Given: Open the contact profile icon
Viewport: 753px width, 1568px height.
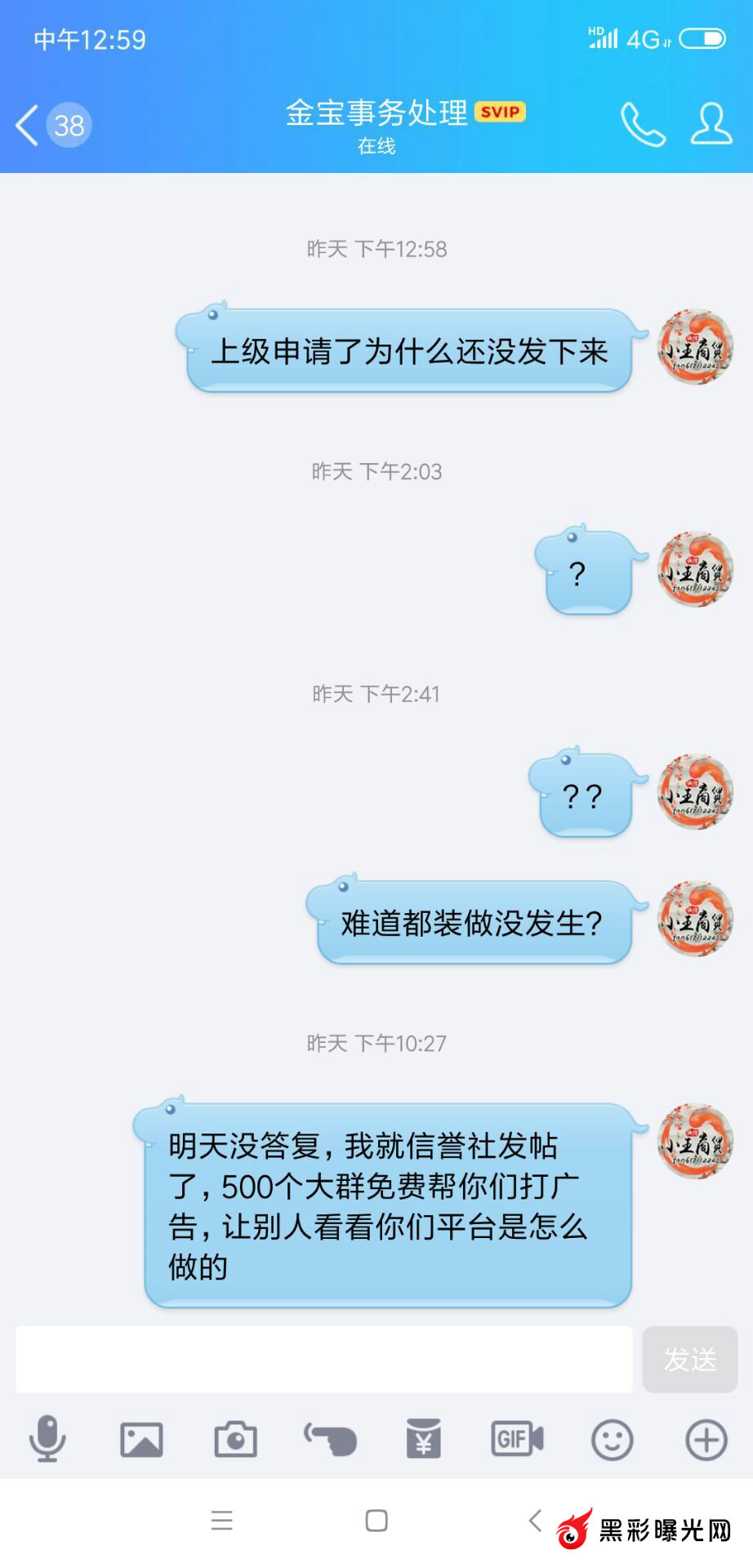Looking at the screenshot, I should (711, 125).
